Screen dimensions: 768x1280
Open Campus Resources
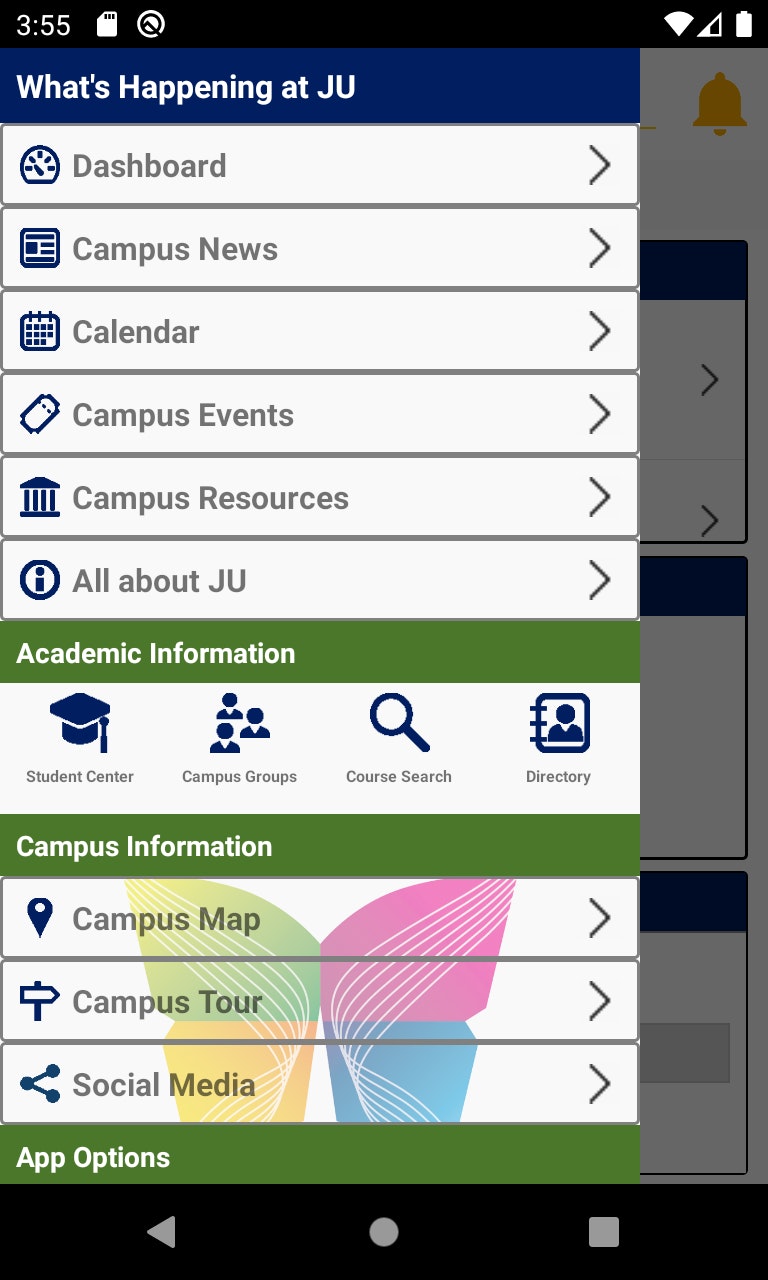coord(318,498)
